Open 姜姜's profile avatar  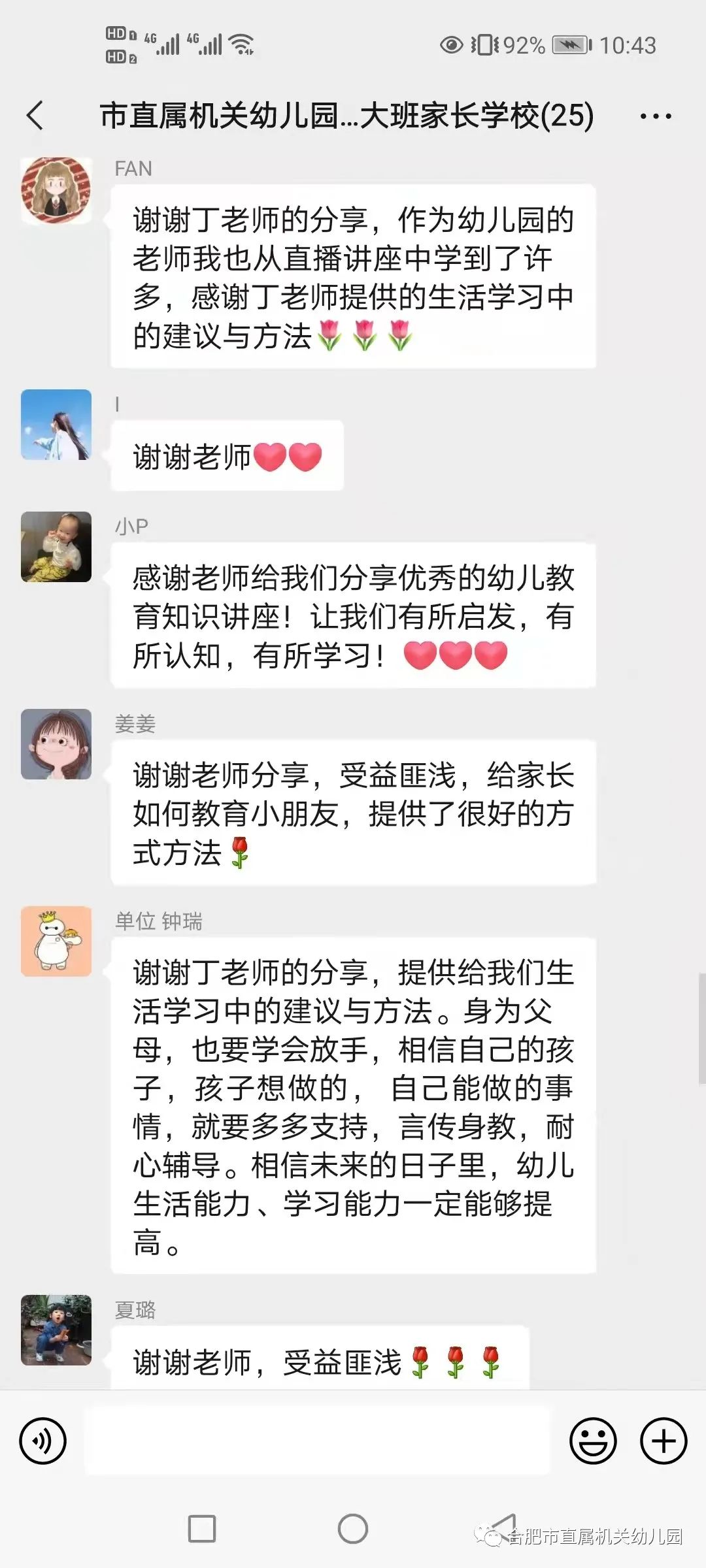[x=56, y=744]
